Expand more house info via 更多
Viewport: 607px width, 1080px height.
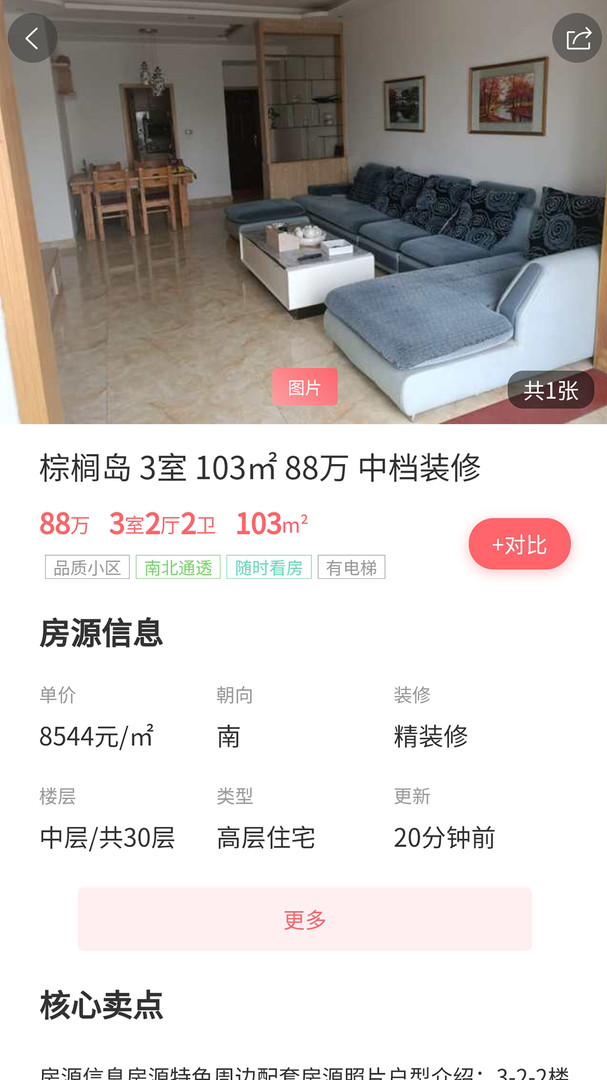(304, 919)
